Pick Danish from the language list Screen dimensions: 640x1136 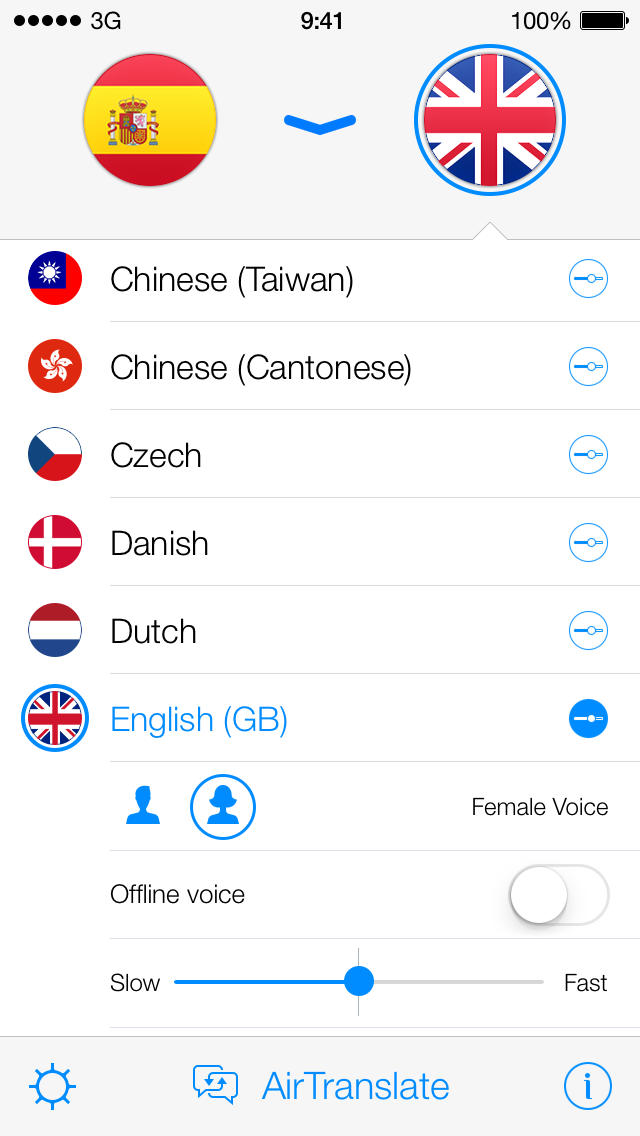tap(160, 544)
